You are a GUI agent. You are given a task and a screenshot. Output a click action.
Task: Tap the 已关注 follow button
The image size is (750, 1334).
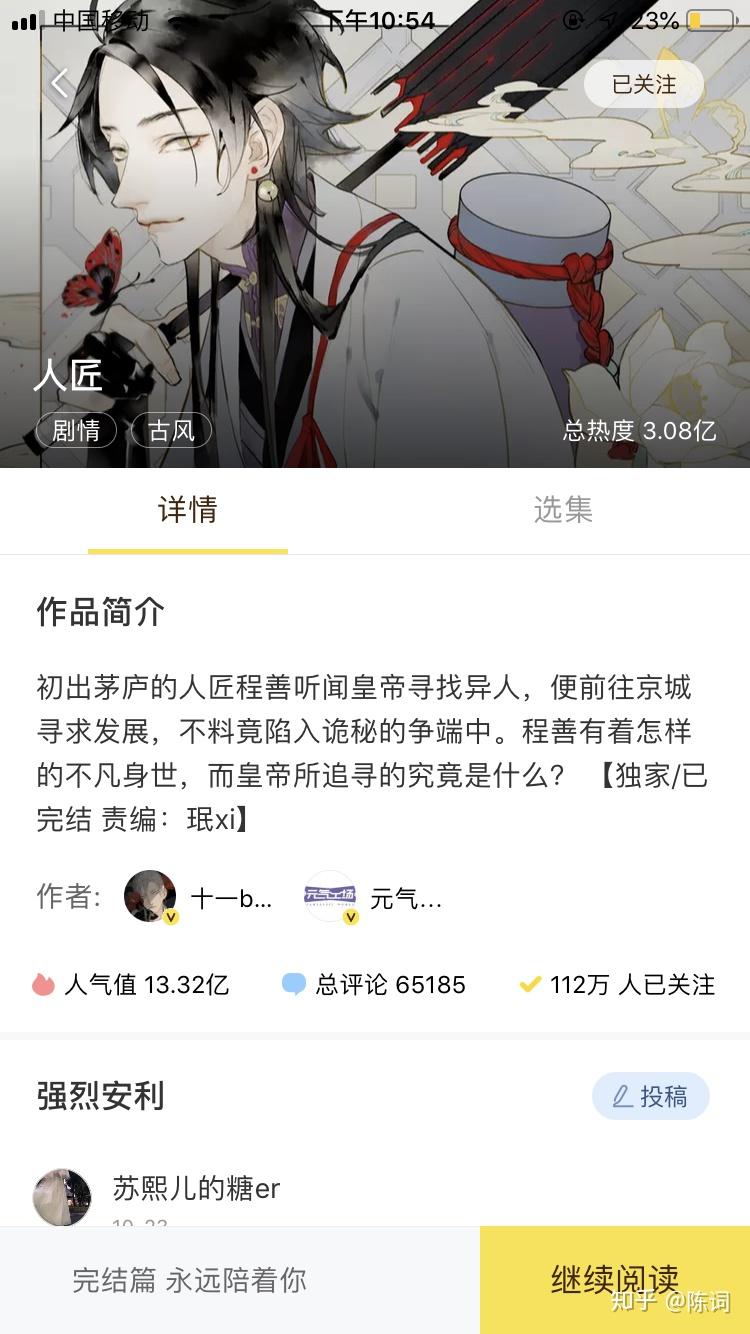pos(643,85)
